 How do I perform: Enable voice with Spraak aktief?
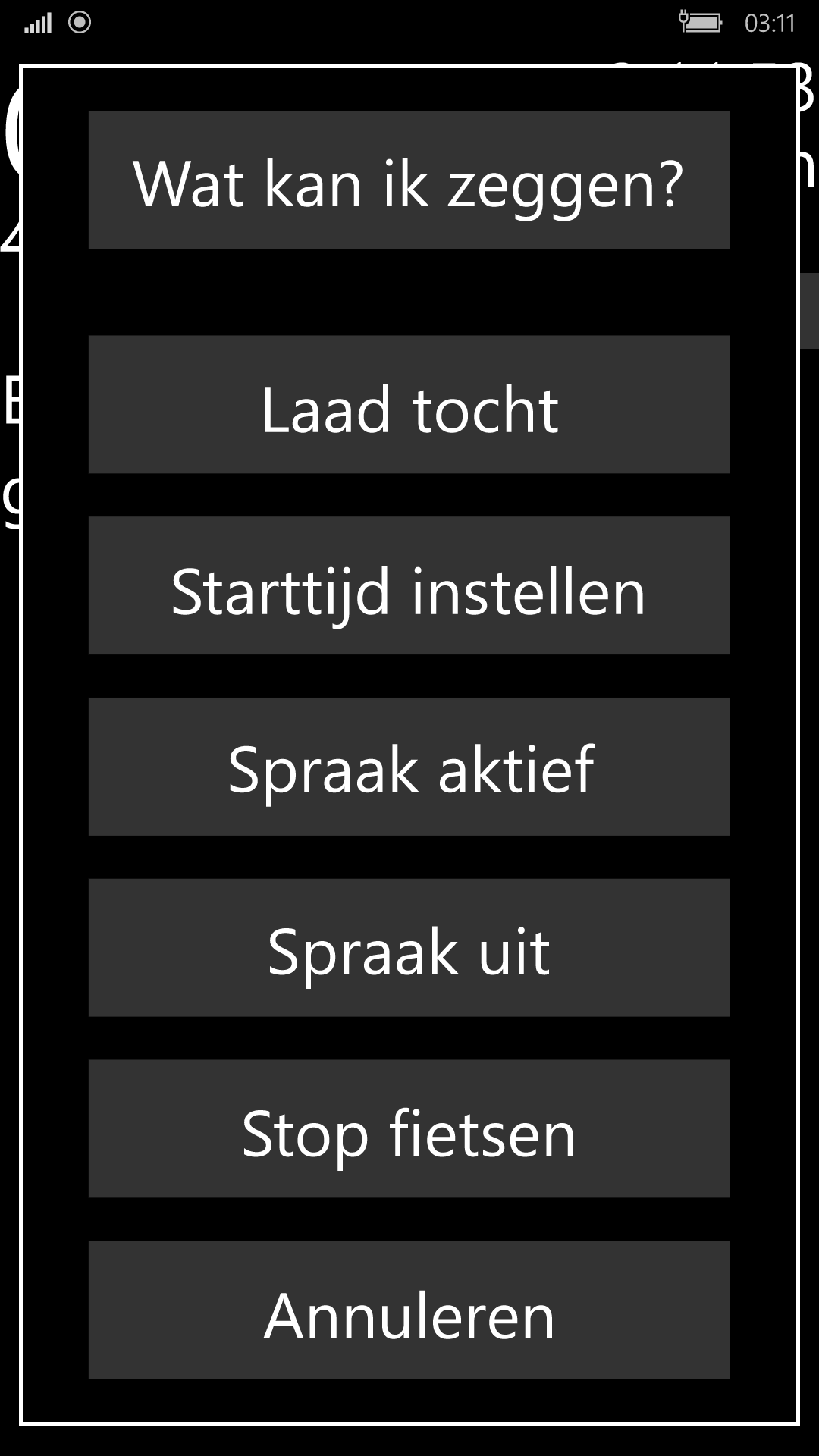tap(409, 767)
